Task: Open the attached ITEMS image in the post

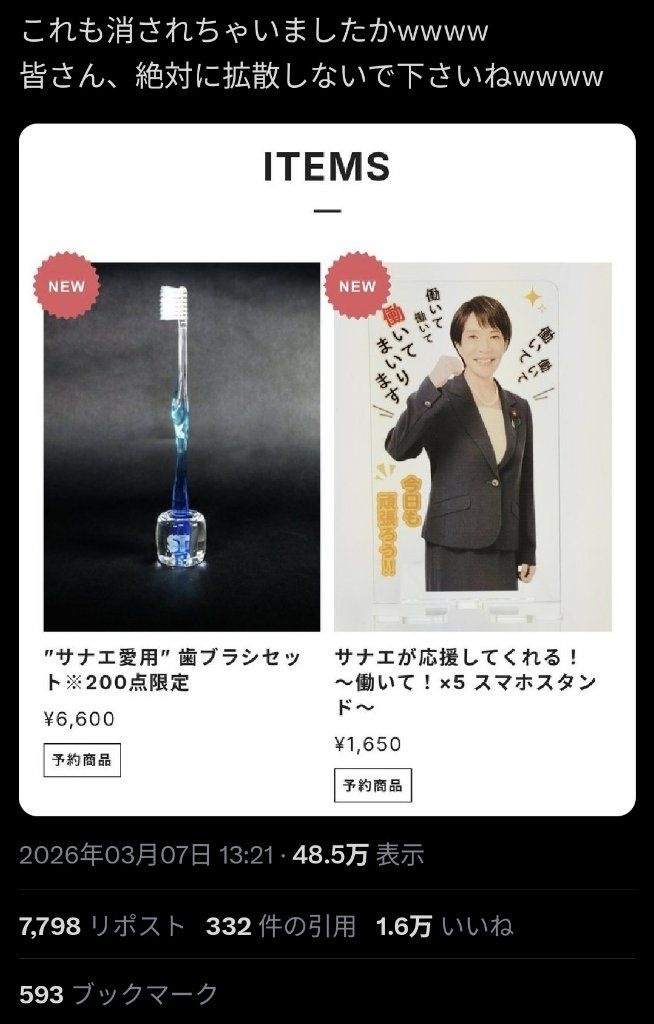Action: click(327, 470)
